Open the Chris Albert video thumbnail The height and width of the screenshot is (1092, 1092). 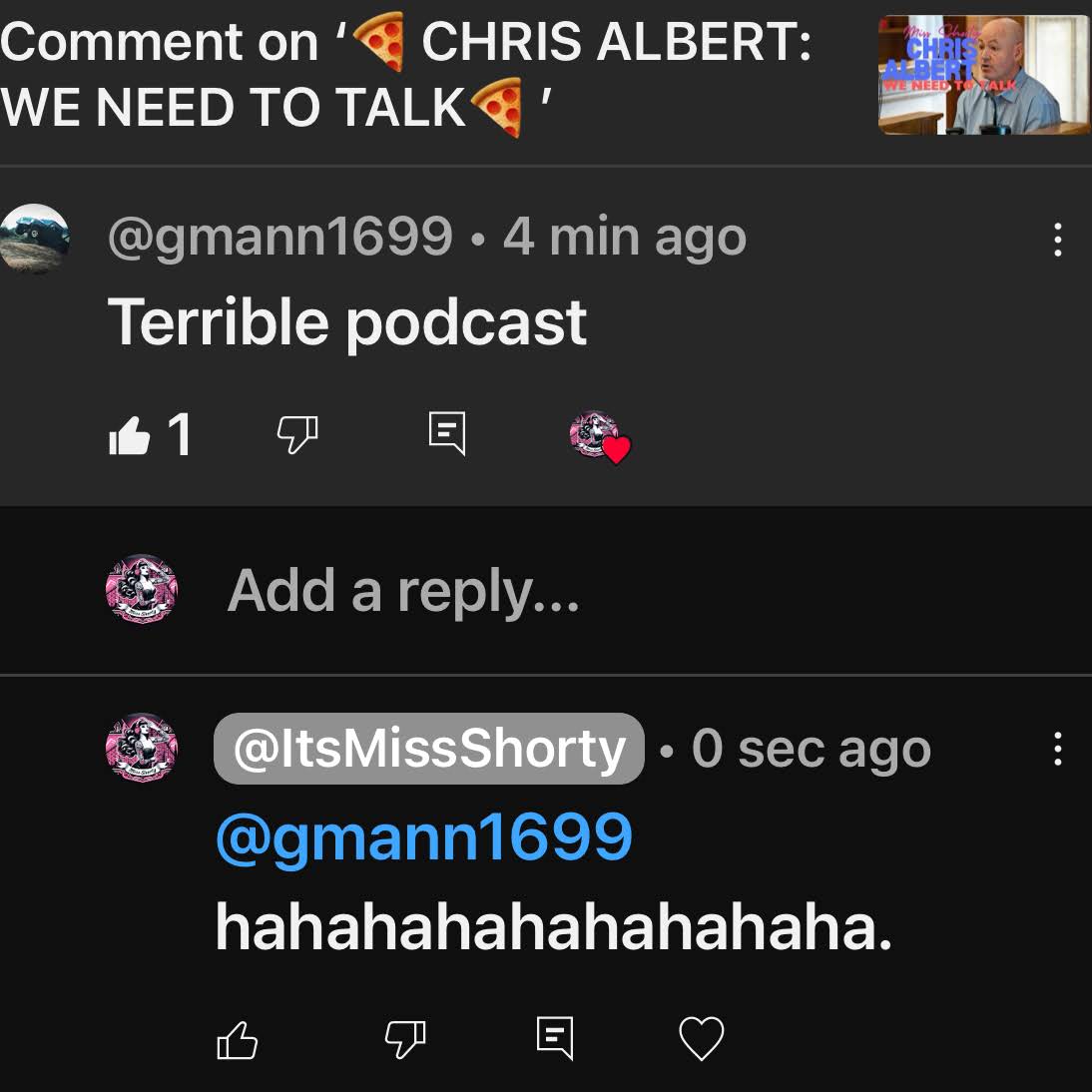point(983,75)
